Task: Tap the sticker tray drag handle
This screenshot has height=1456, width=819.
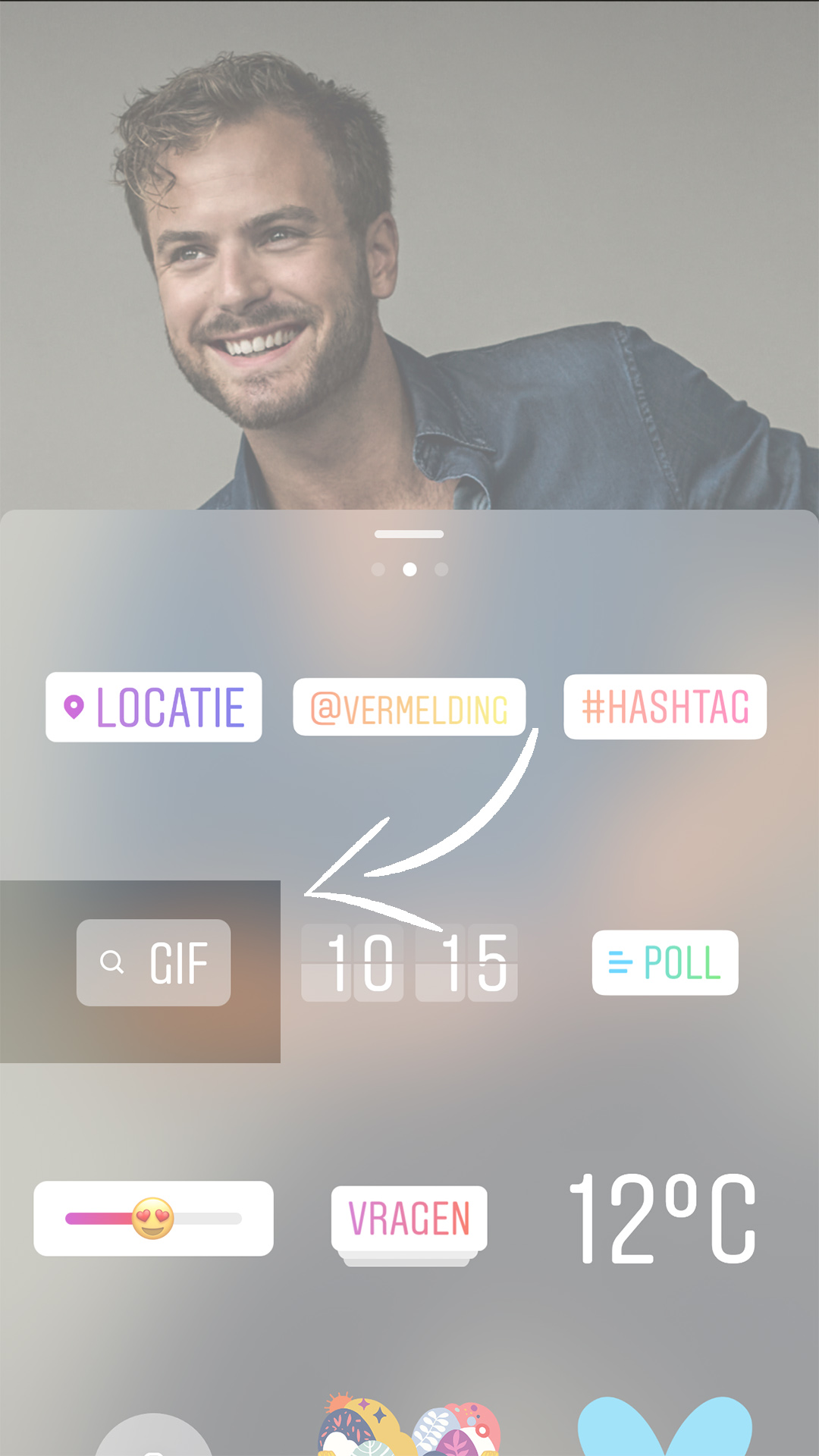Action: tap(409, 534)
